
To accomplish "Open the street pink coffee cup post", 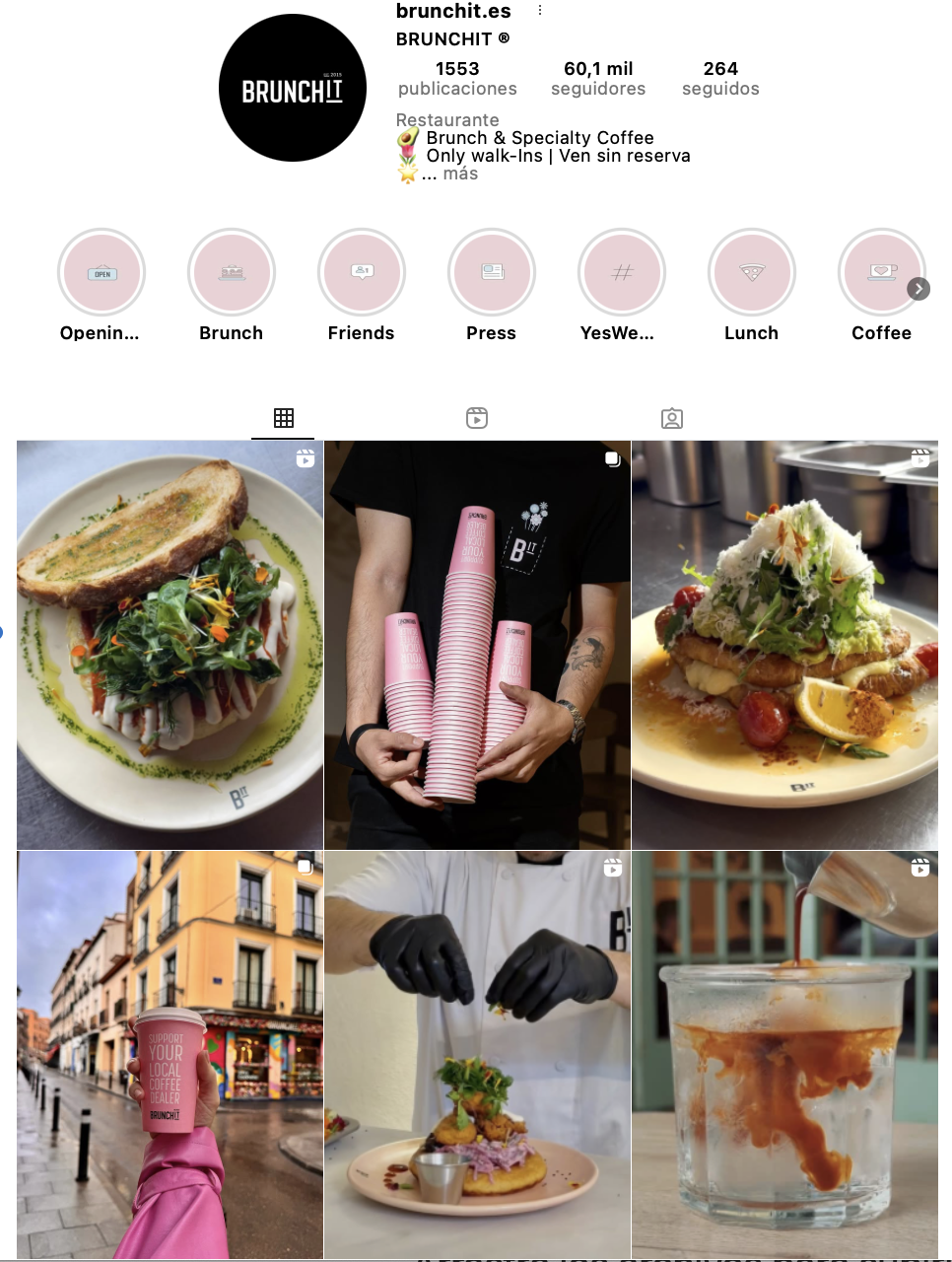I will [170, 1055].
